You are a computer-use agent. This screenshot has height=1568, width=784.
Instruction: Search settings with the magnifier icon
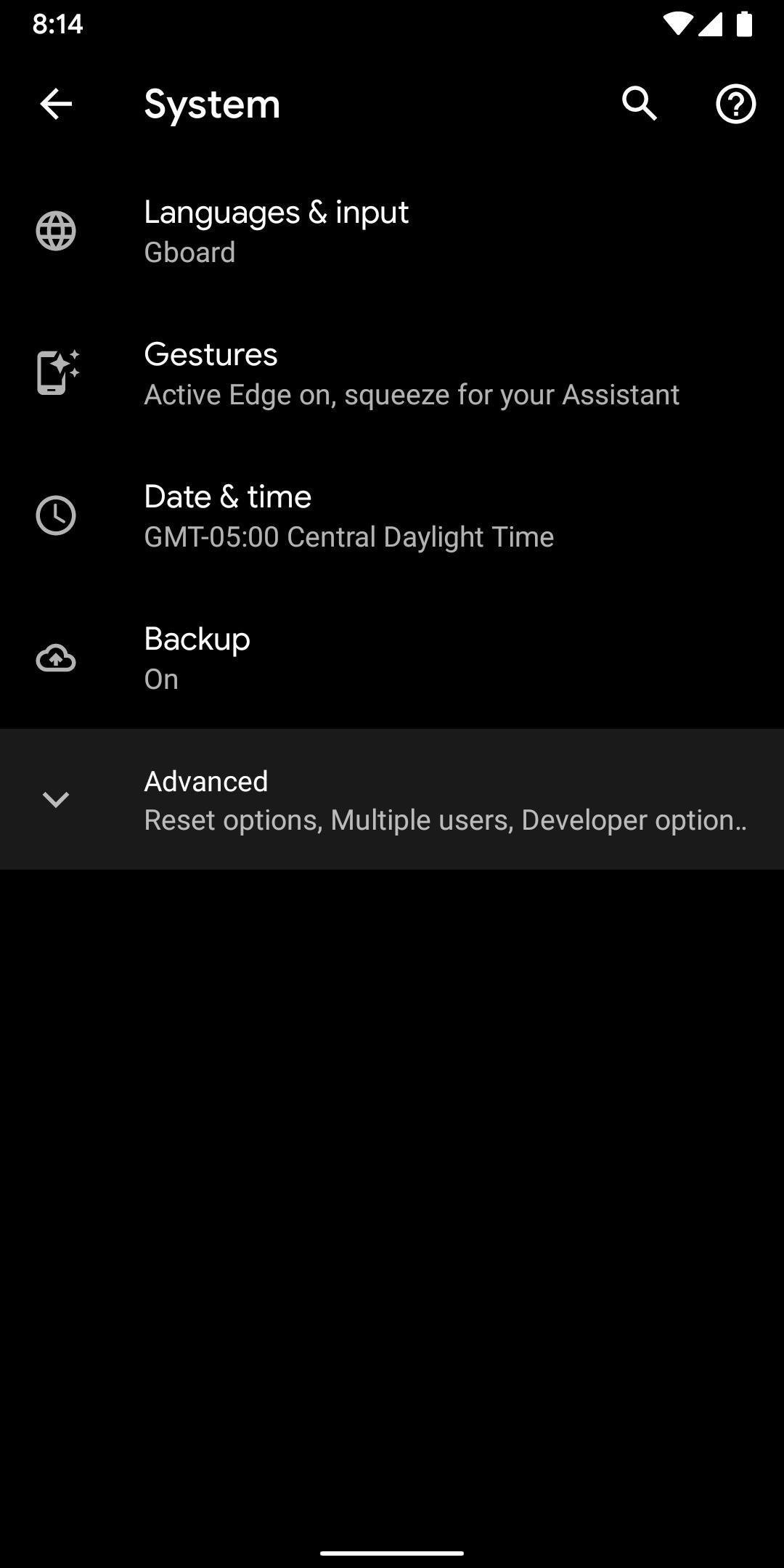[x=639, y=104]
